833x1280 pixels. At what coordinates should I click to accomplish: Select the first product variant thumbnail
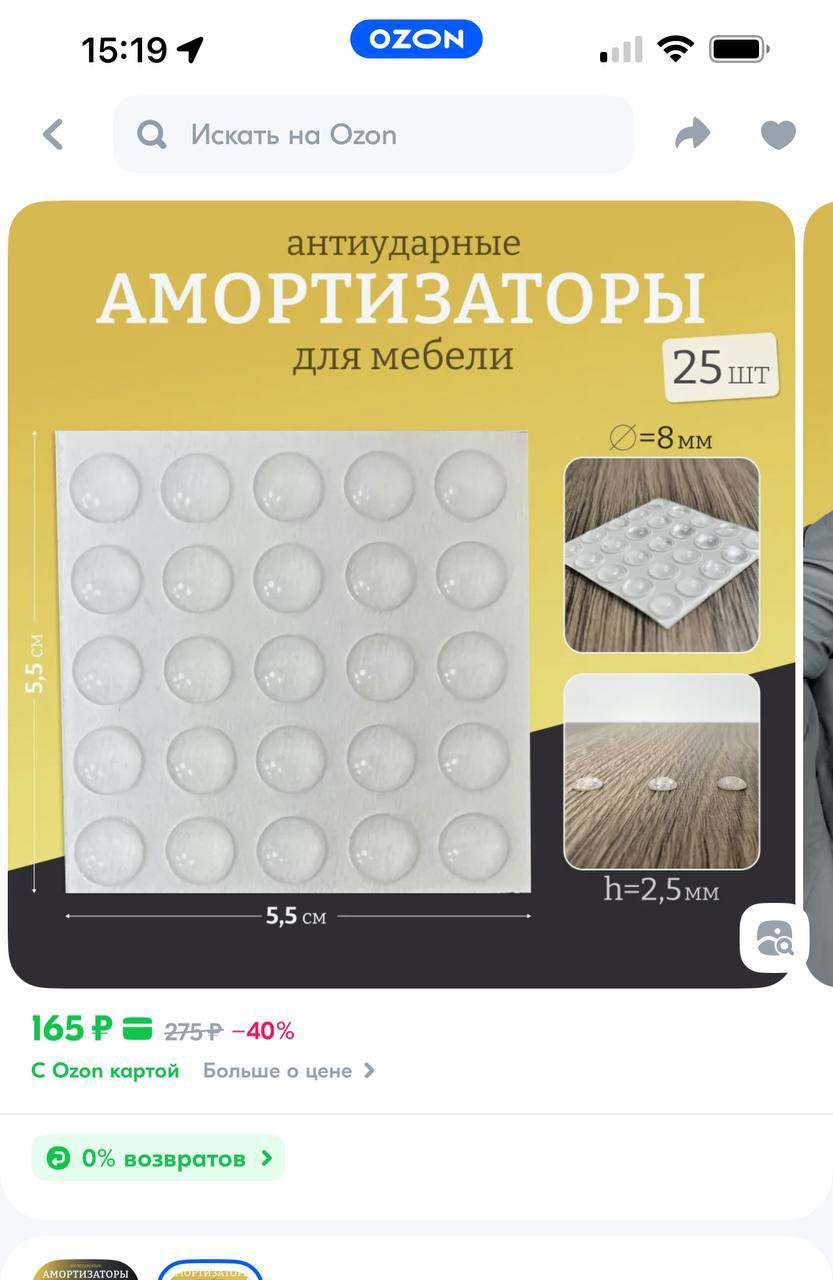click(85, 1269)
